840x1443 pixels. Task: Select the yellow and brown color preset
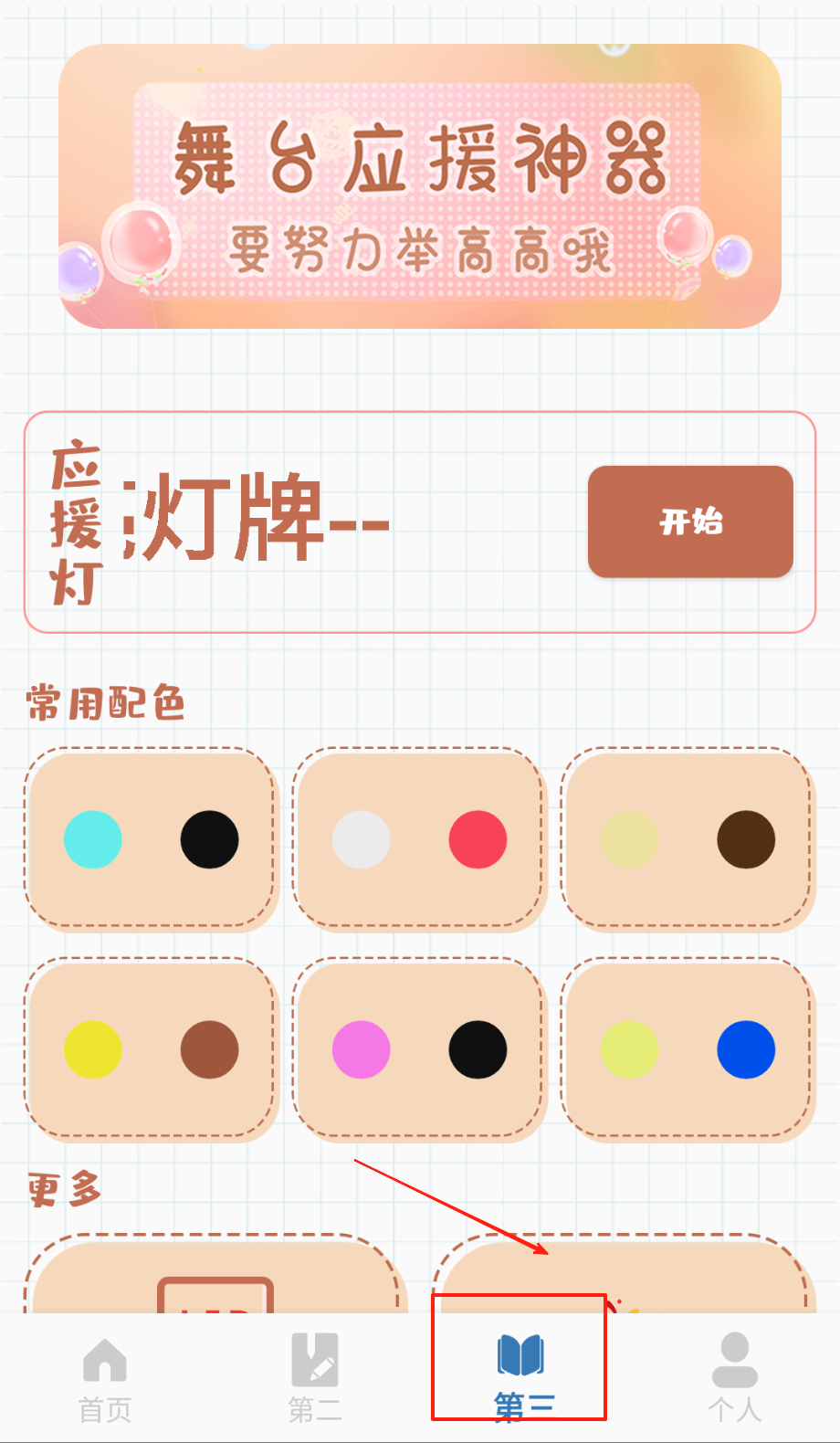(151, 1049)
